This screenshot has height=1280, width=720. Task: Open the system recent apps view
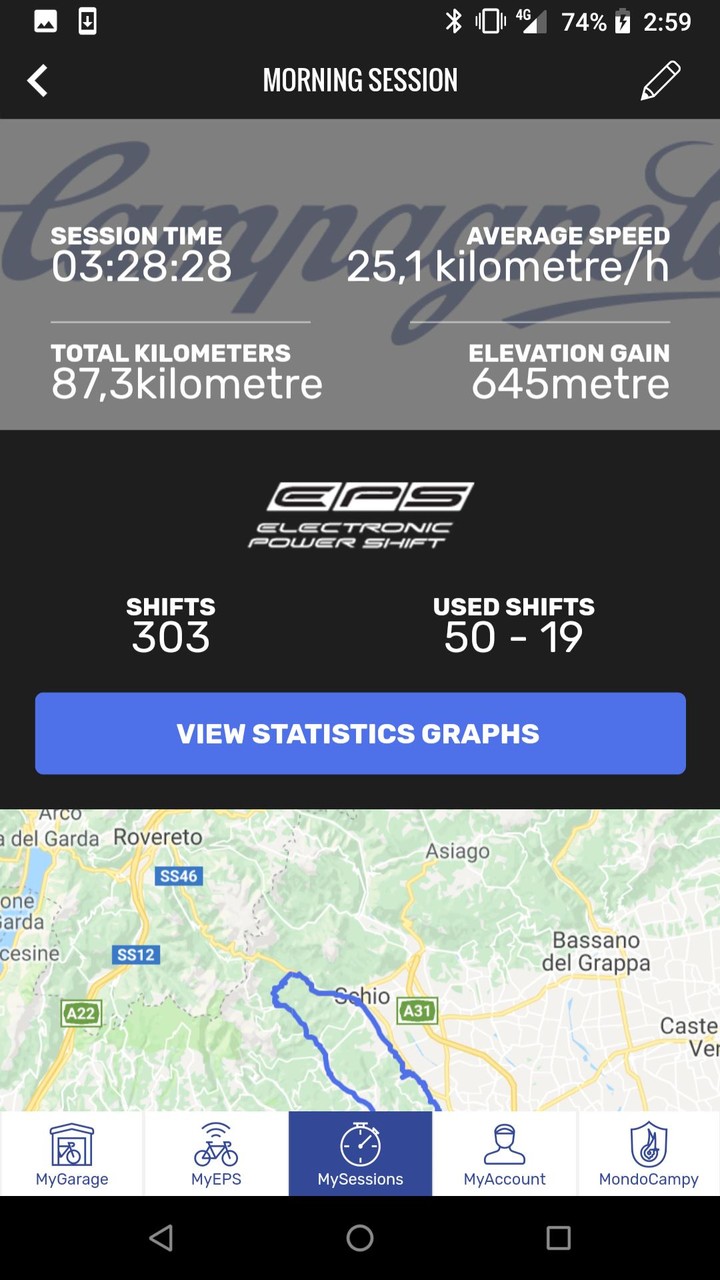(x=558, y=1238)
